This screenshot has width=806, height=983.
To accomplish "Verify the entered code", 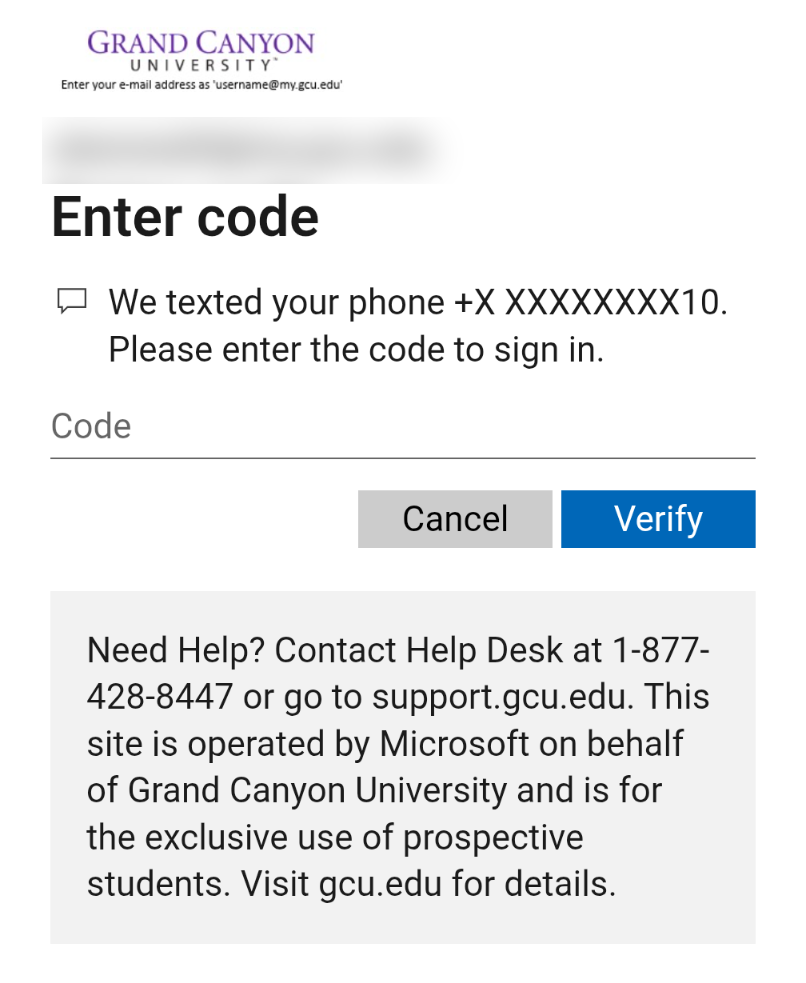I will click(x=658, y=519).
